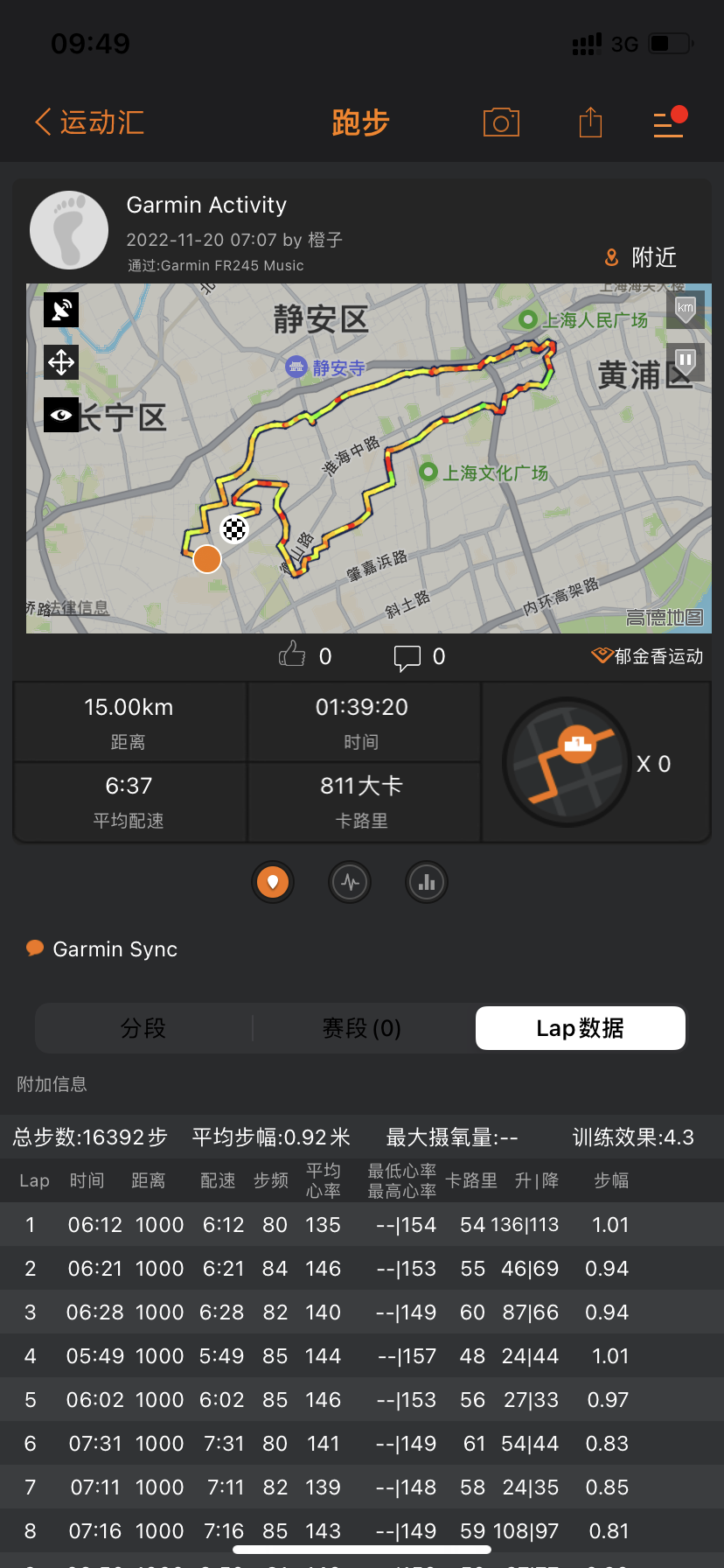Switch to the heart rate pulse view
Image resolution: width=724 pixels, height=1568 pixels.
[x=350, y=882]
